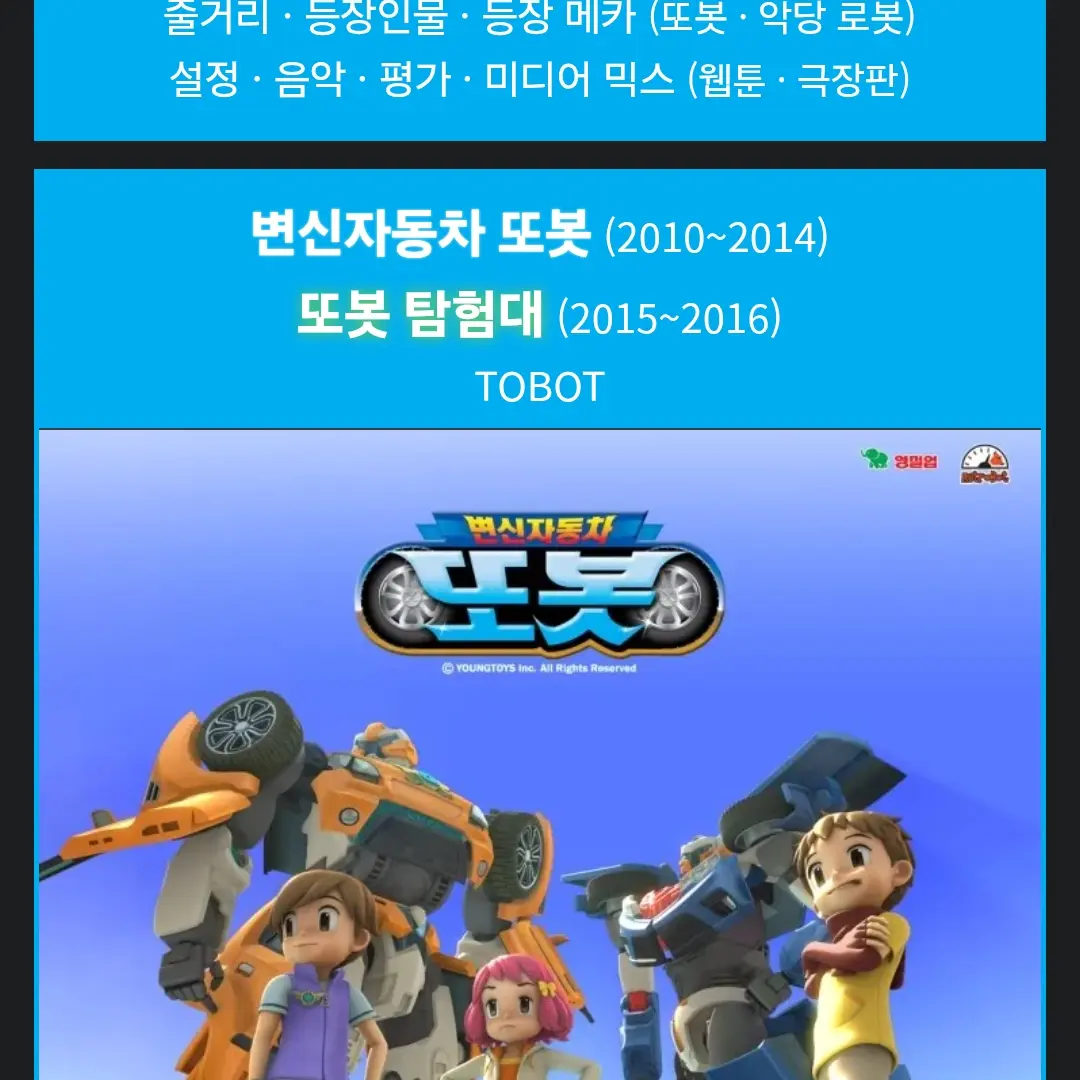Go to the 설정 page

[x=205, y=80]
